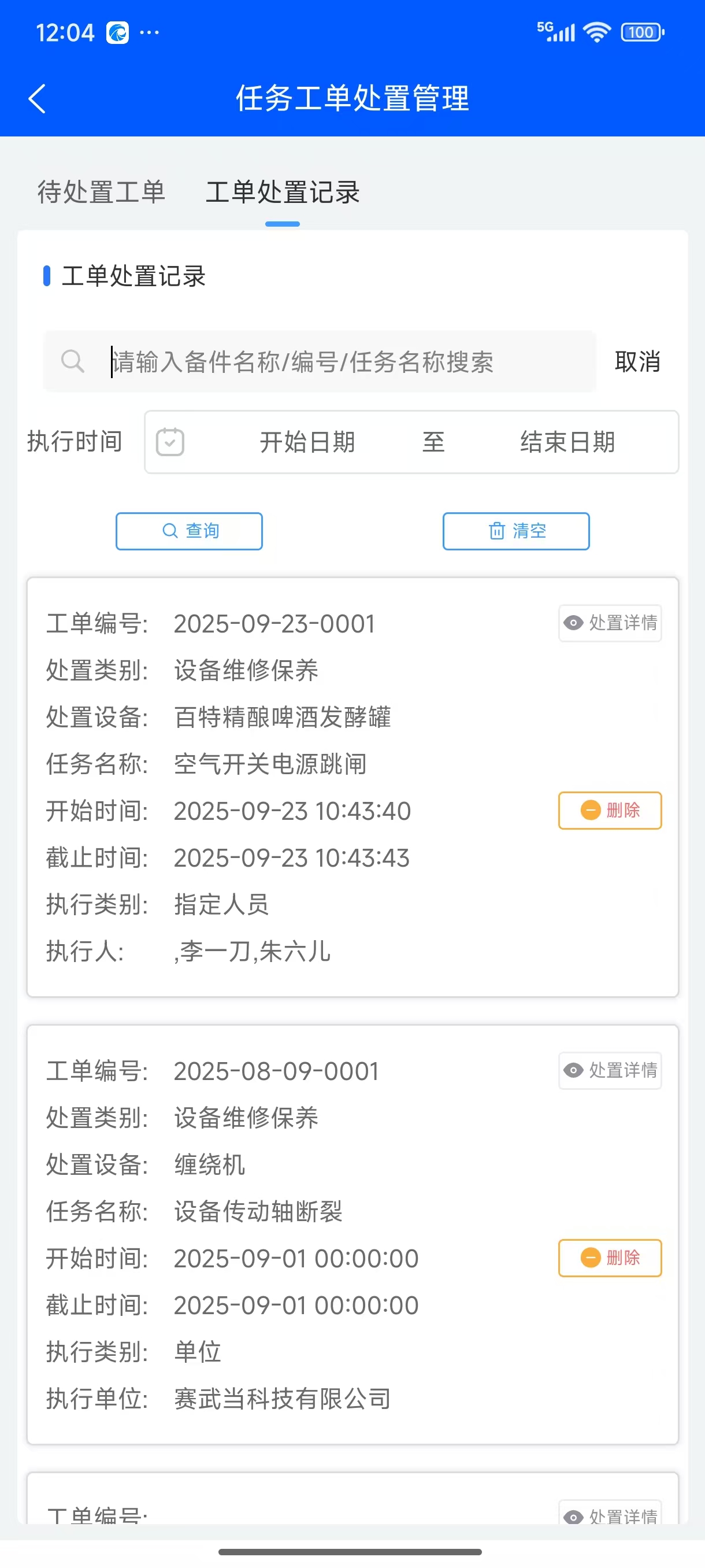Tap 取消 to cancel the search
This screenshot has width=705, height=1568.
[637, 361]
